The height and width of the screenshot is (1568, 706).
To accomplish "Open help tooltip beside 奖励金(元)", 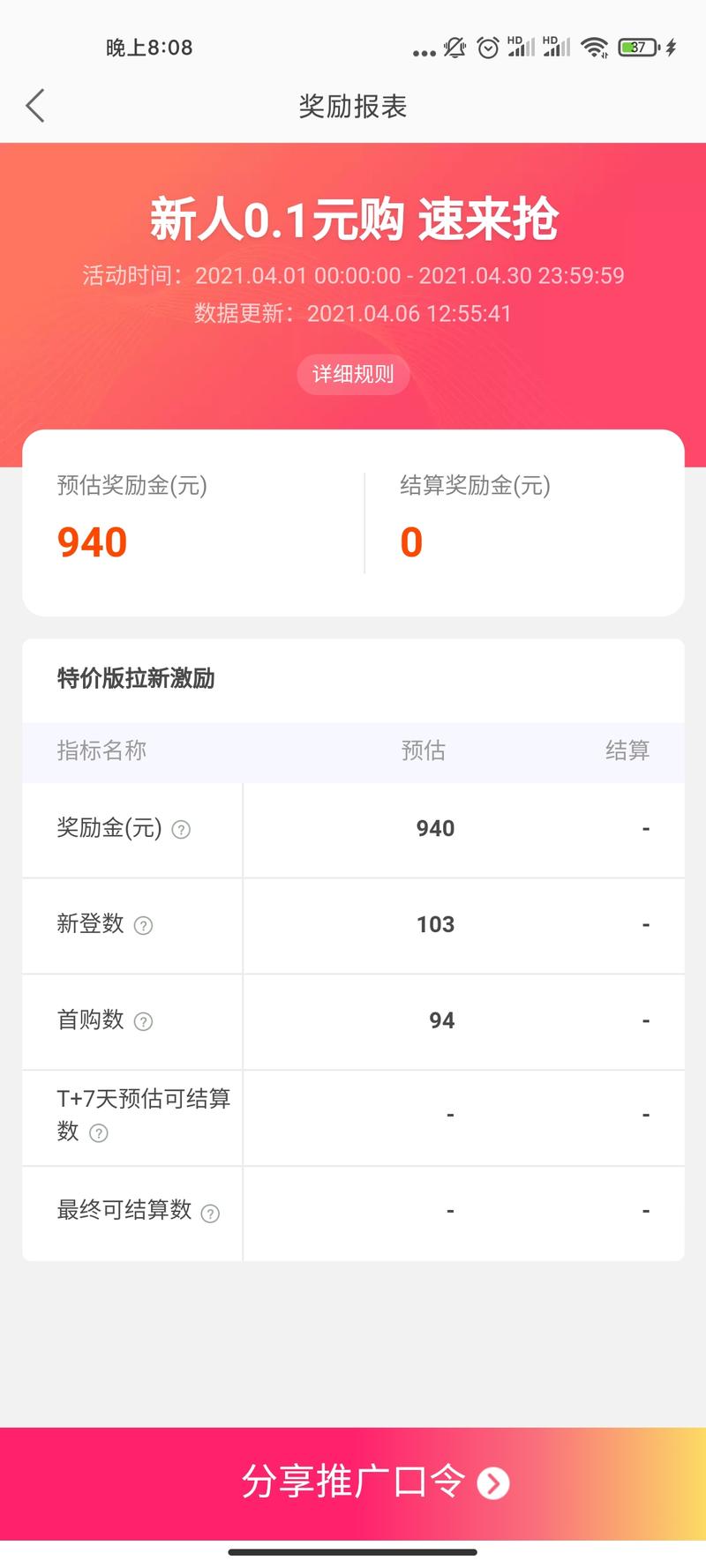I will tap(179, 830).
